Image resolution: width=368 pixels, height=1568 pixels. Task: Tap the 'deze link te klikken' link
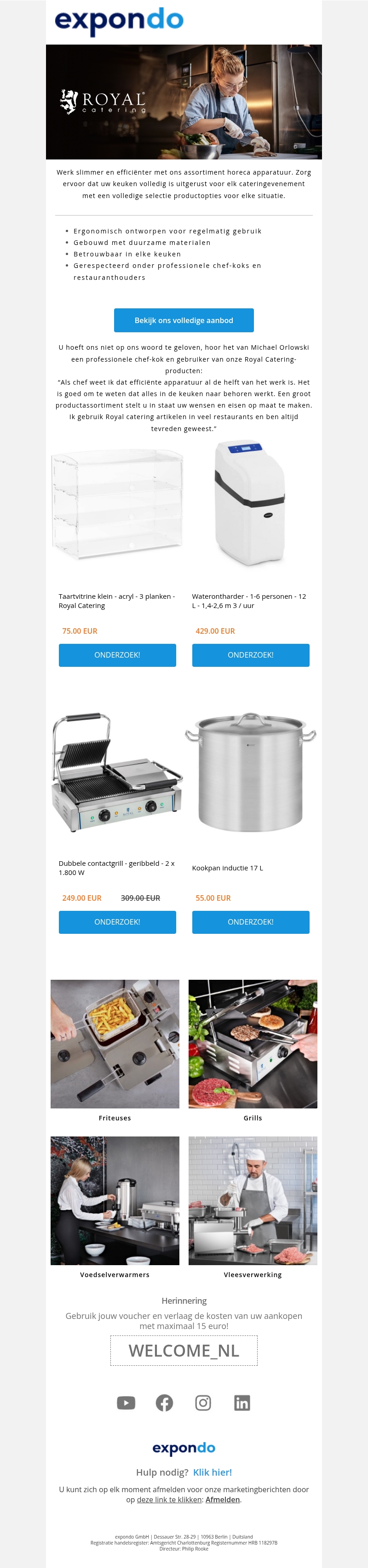(169, 1499)
